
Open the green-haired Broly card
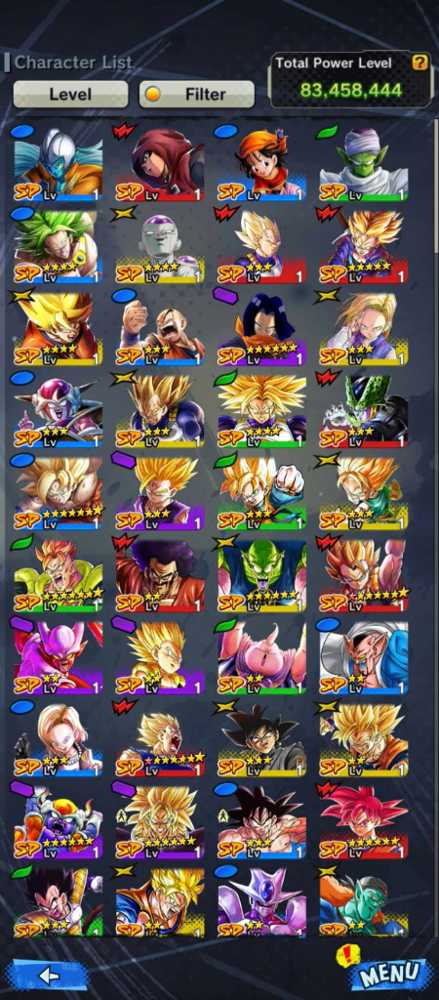(58, 247)
